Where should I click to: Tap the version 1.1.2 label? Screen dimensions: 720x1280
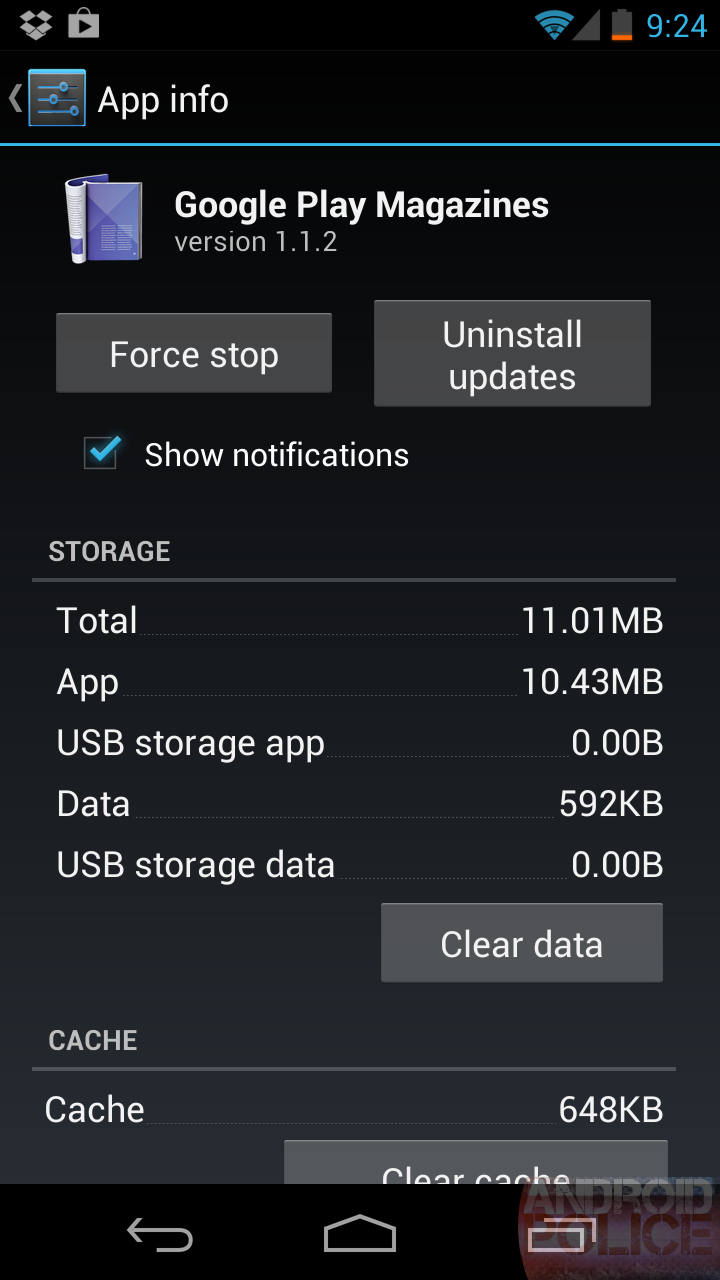point(256,241)
